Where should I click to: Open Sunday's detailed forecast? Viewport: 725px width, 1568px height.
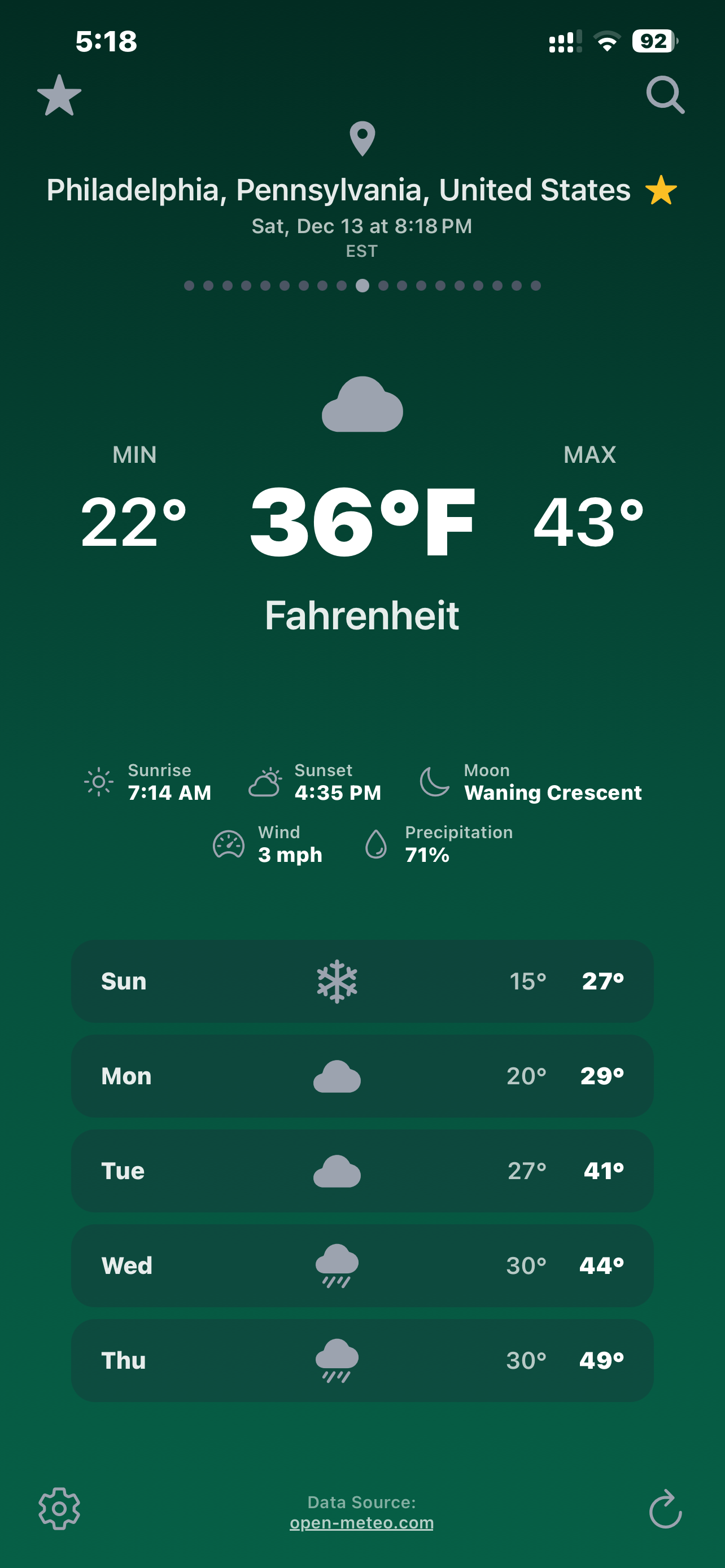pyautogui.click(x=362, y=981)
